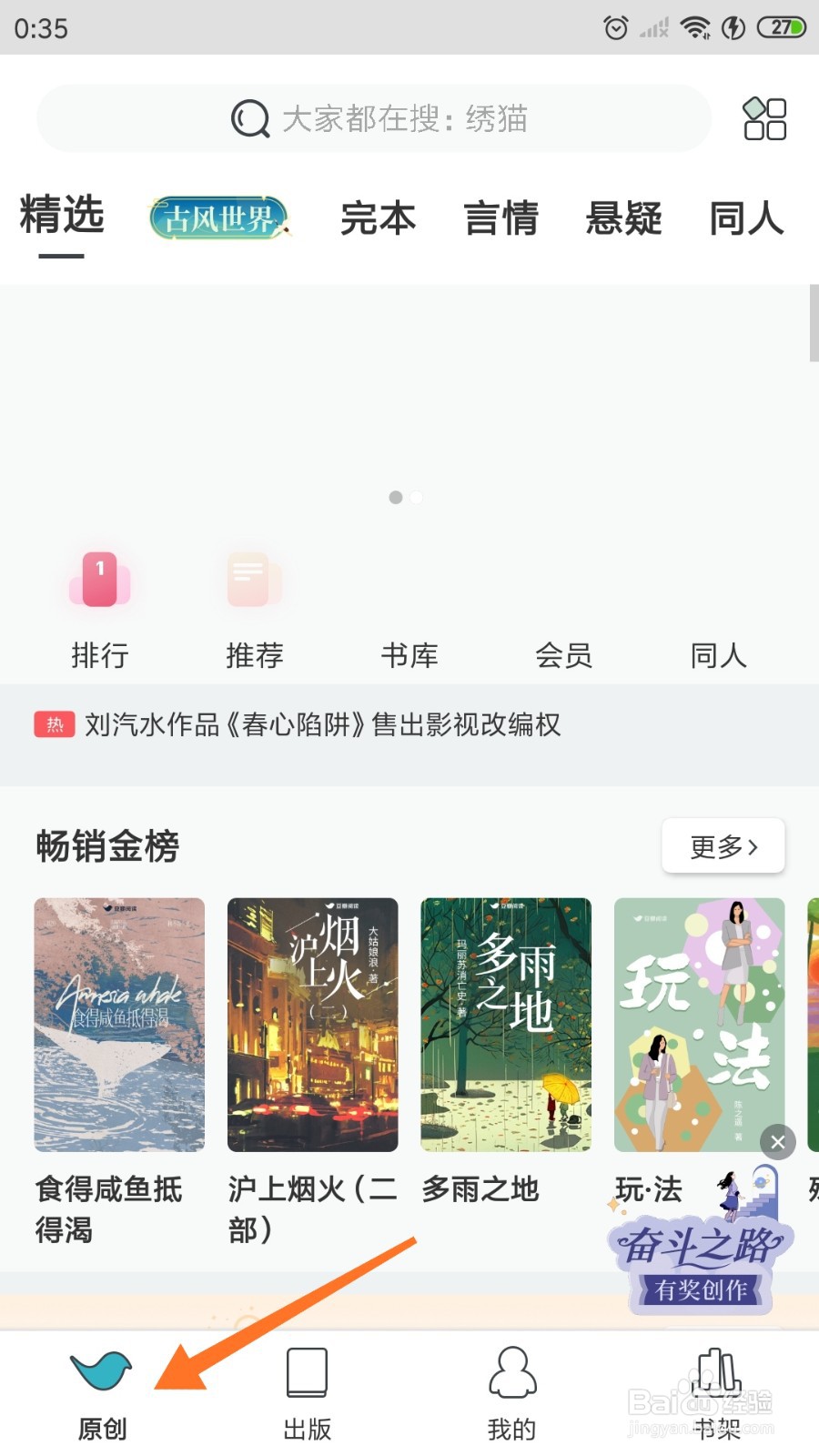Select the second carousel page indicator dot
Viewport: 819px width, 1456px height.
[x=416, y=497]
